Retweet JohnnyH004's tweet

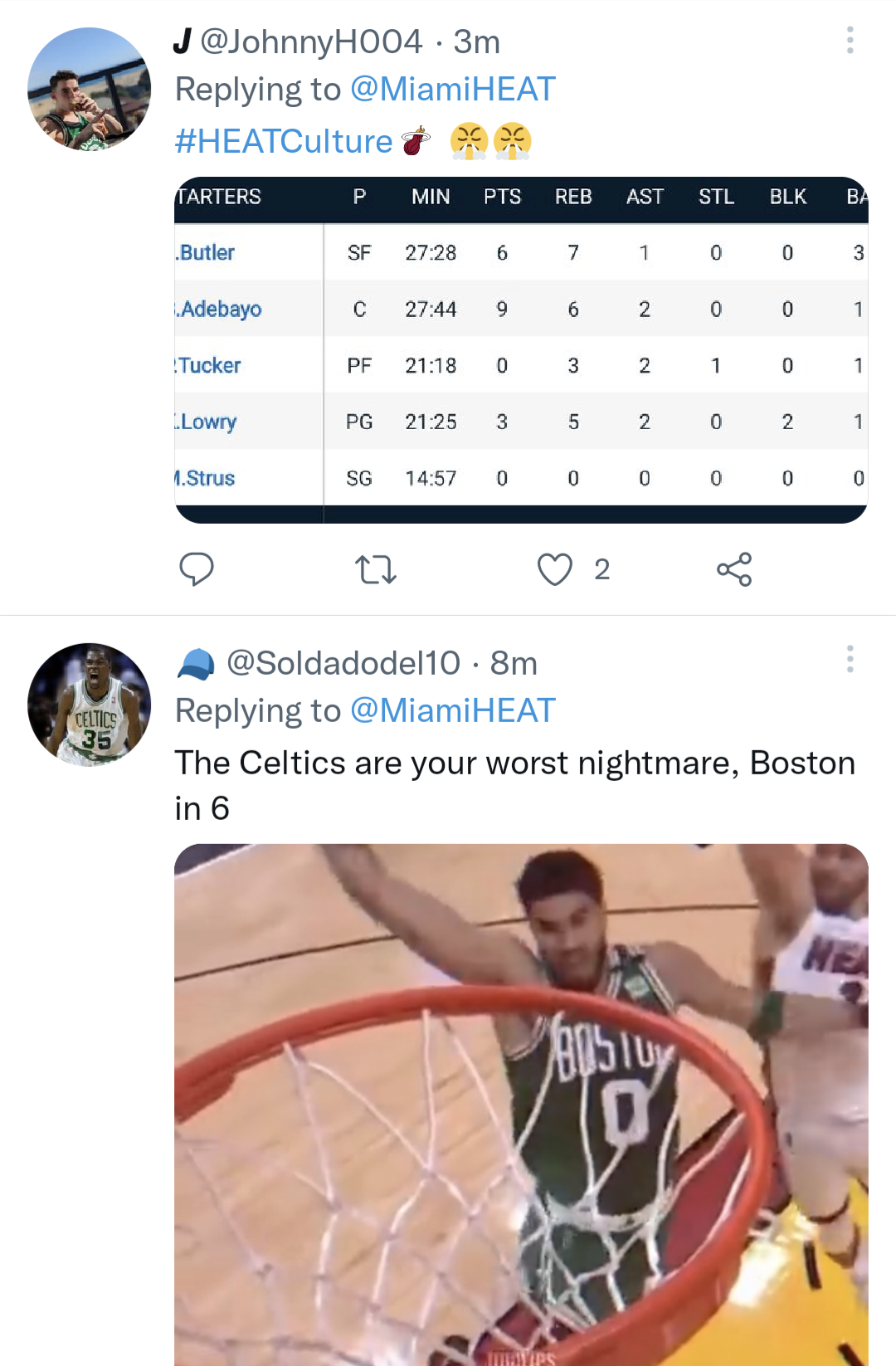(376, 569)
